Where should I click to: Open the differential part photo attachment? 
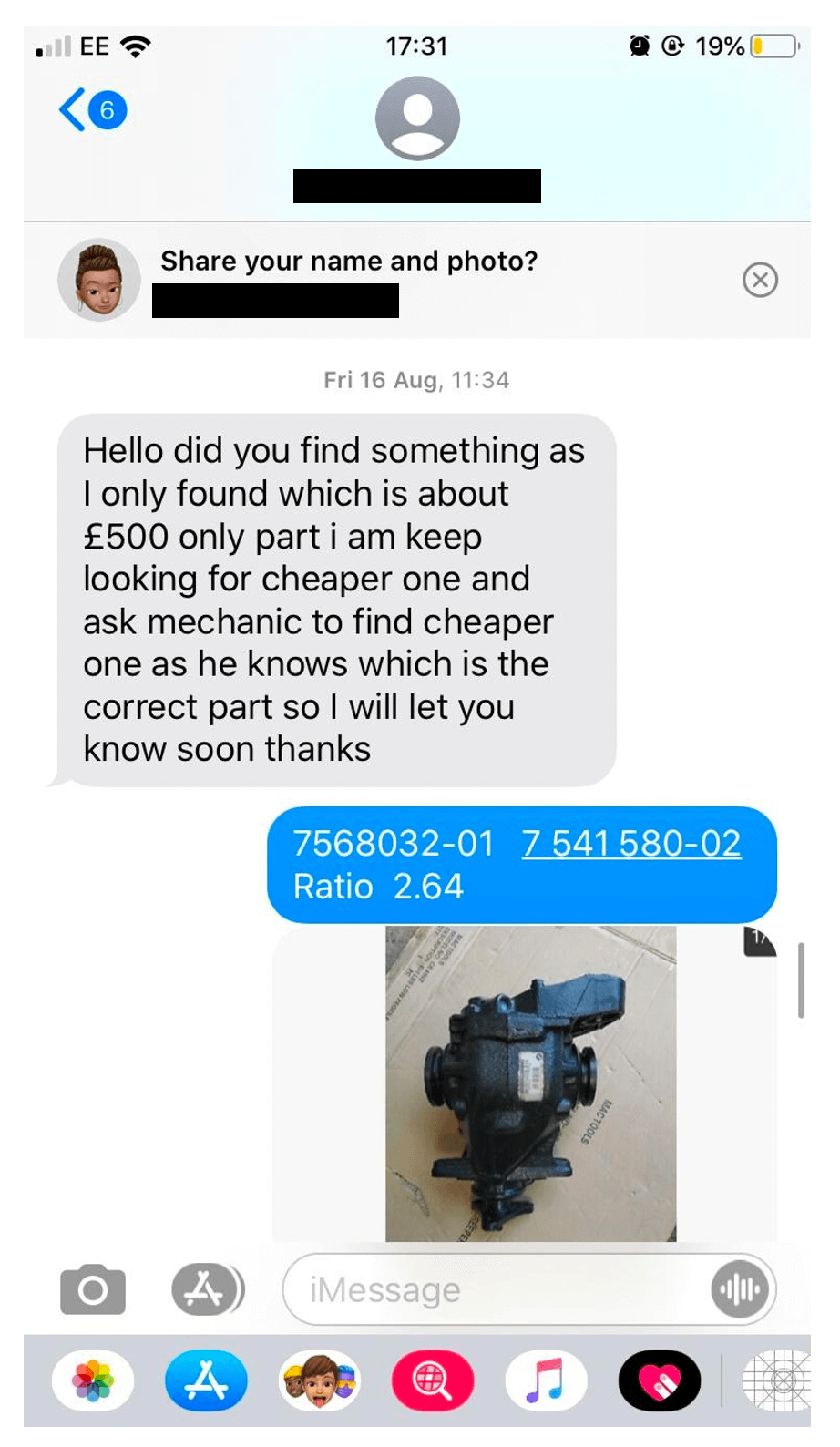coord(531,1084)
